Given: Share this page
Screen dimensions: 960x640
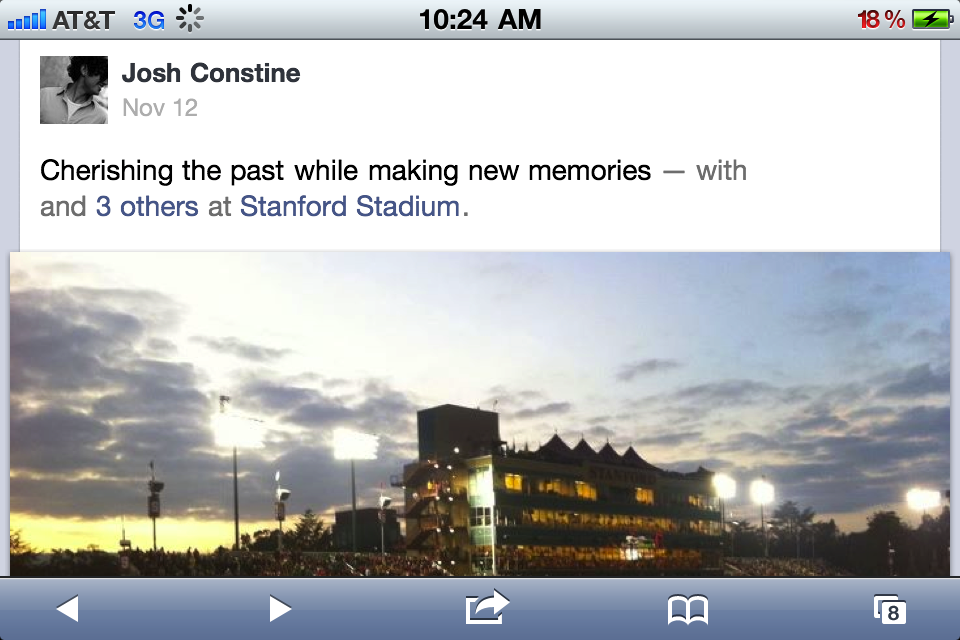Looking at the screenshot, I should 487,607.
